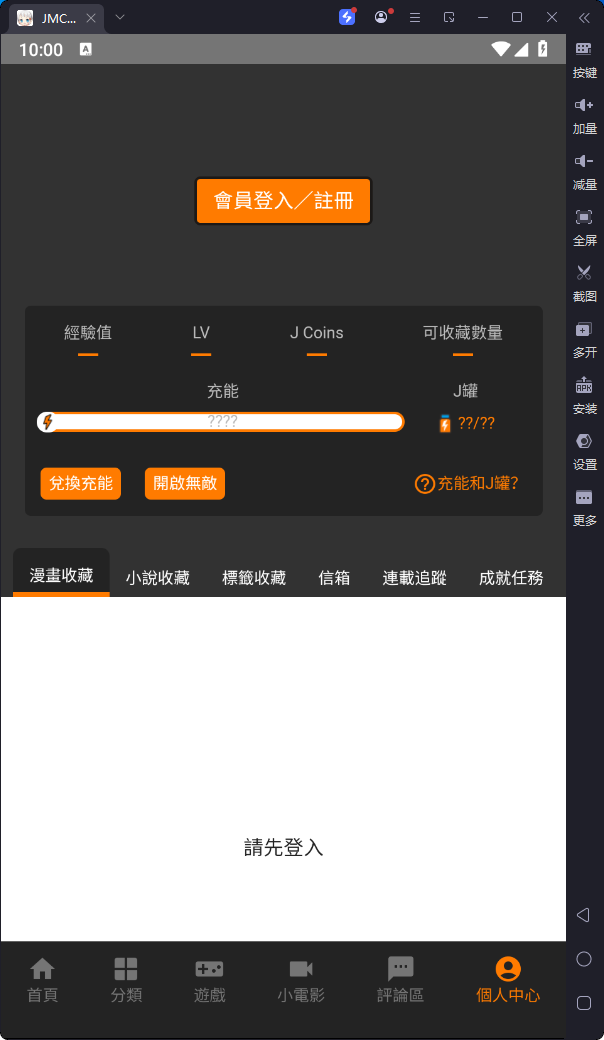Open the 充能和J罐? help link
This screenshot has height=1040, width=604.
(x=467, y=484)
